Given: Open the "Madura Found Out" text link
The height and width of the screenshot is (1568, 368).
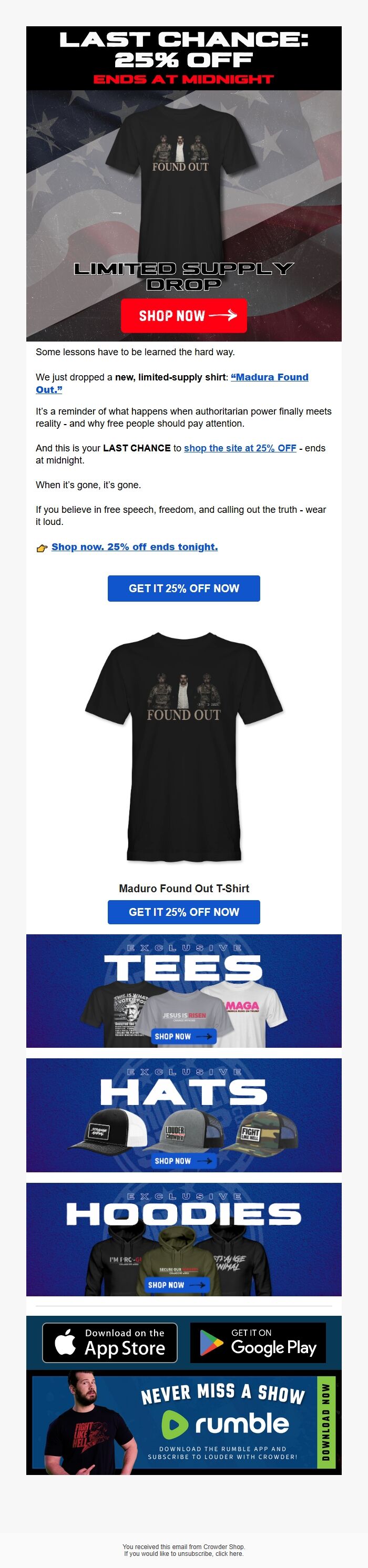Looking at the screenshot, I should pos(269,377).
